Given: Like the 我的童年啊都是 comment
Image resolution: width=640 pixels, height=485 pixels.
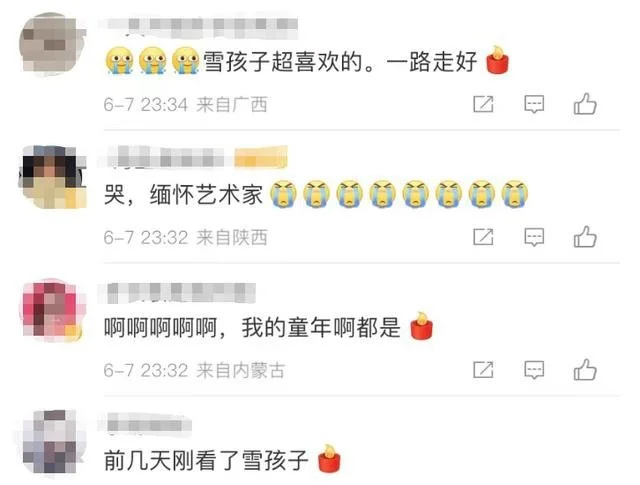Looking at the screenshot, I should [x=585, y=370].
